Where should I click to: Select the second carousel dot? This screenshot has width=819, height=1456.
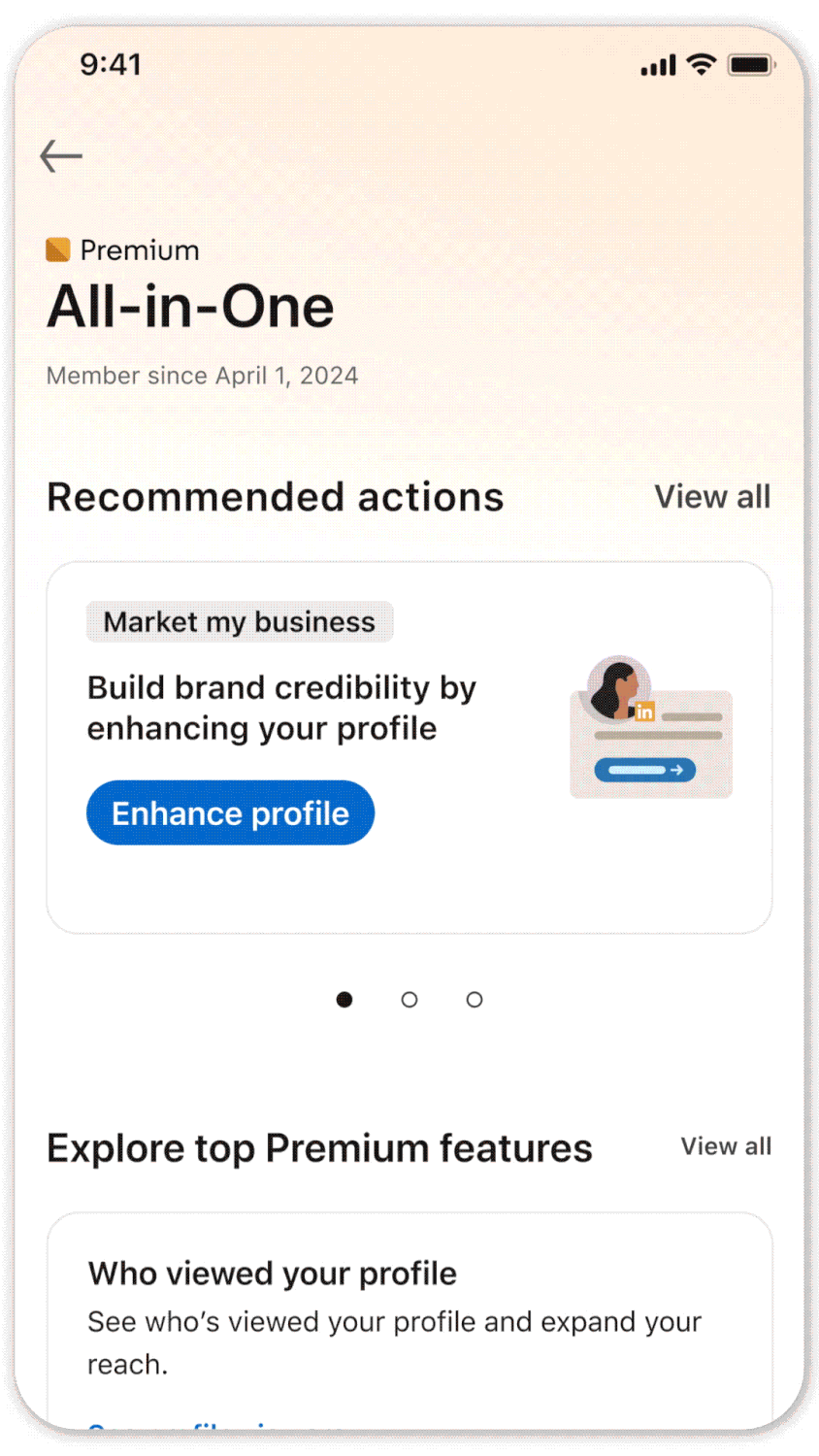[x=409, y=999]
